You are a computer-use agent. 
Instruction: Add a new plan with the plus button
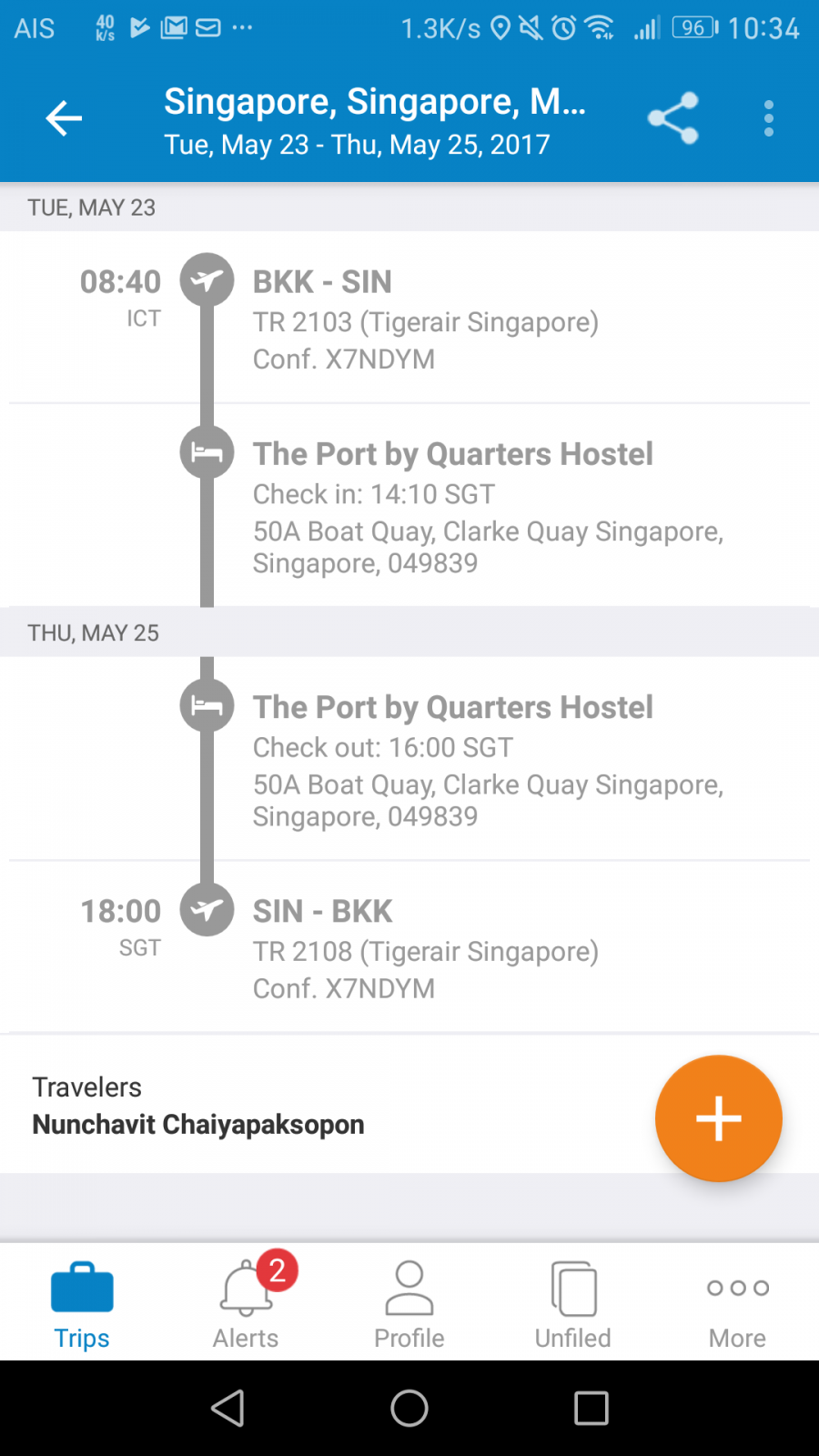718,1118
